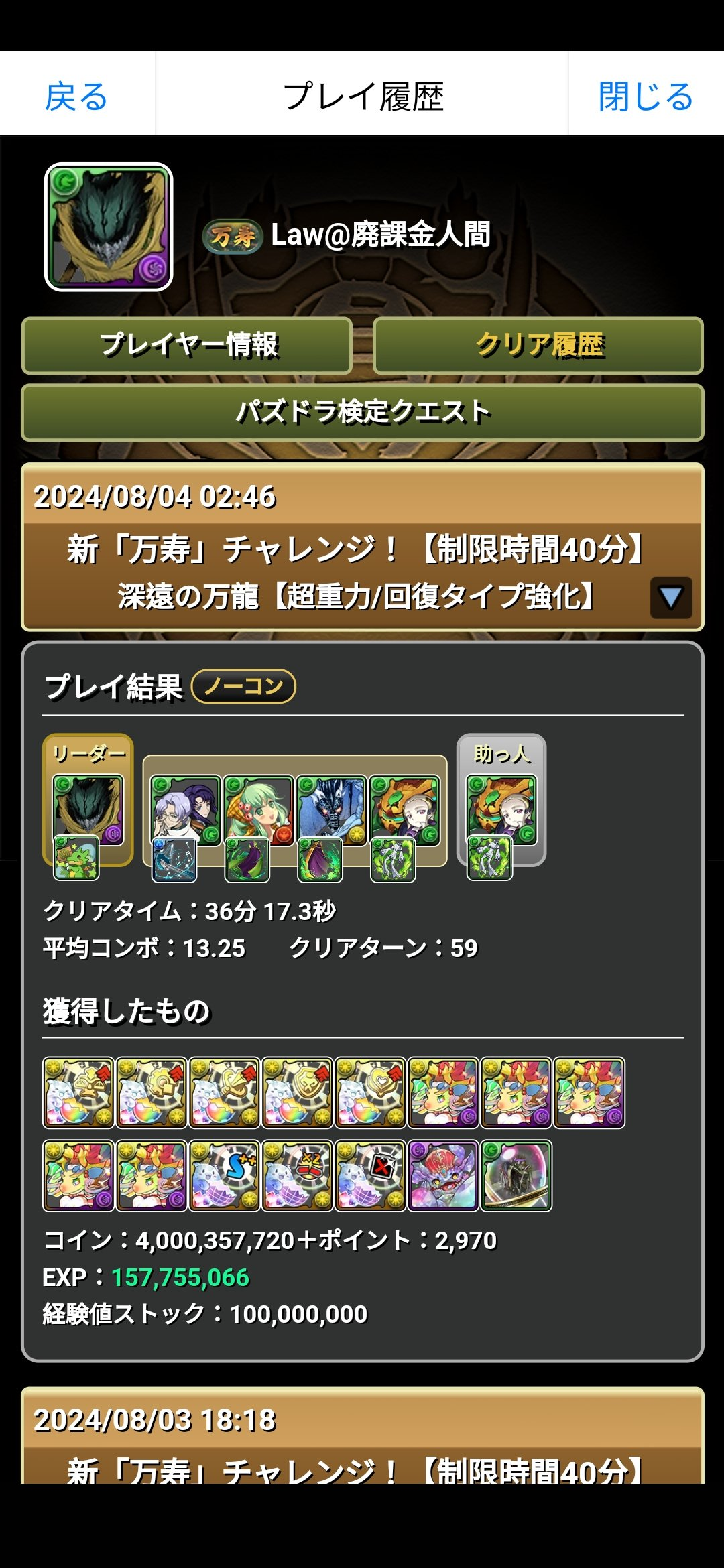Collapse the 2024/08/04 02:46 play entry

pos(670,596)
